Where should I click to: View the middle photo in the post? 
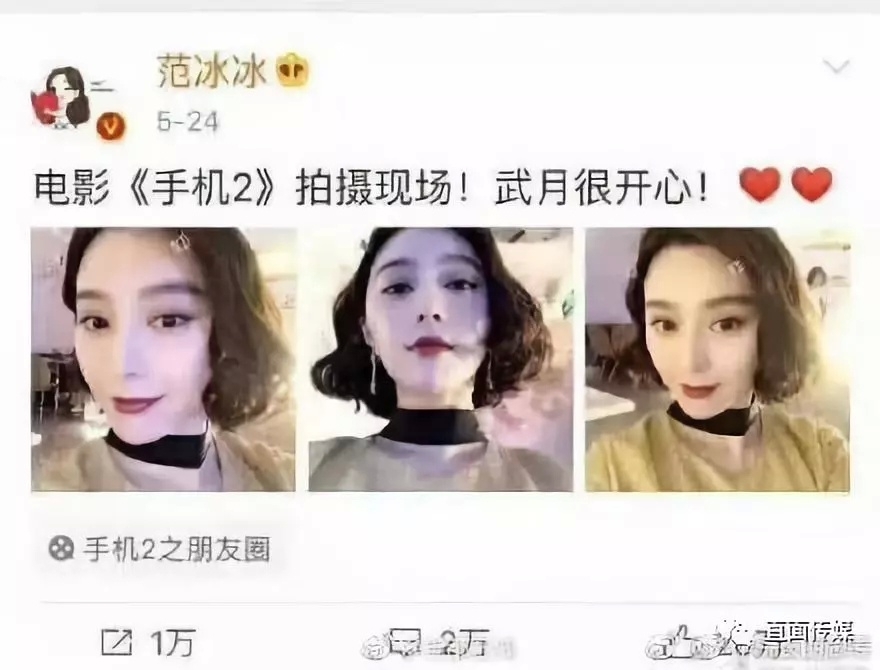point(441,359)
